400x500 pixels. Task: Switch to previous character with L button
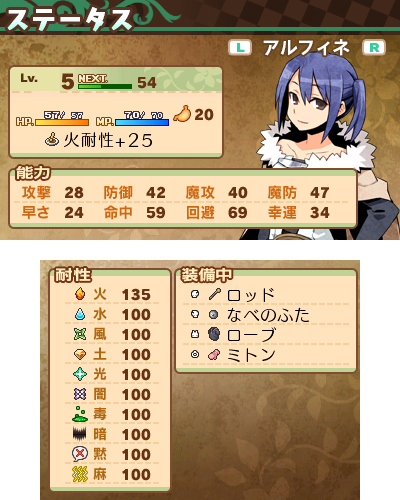[x=240, y=48]
